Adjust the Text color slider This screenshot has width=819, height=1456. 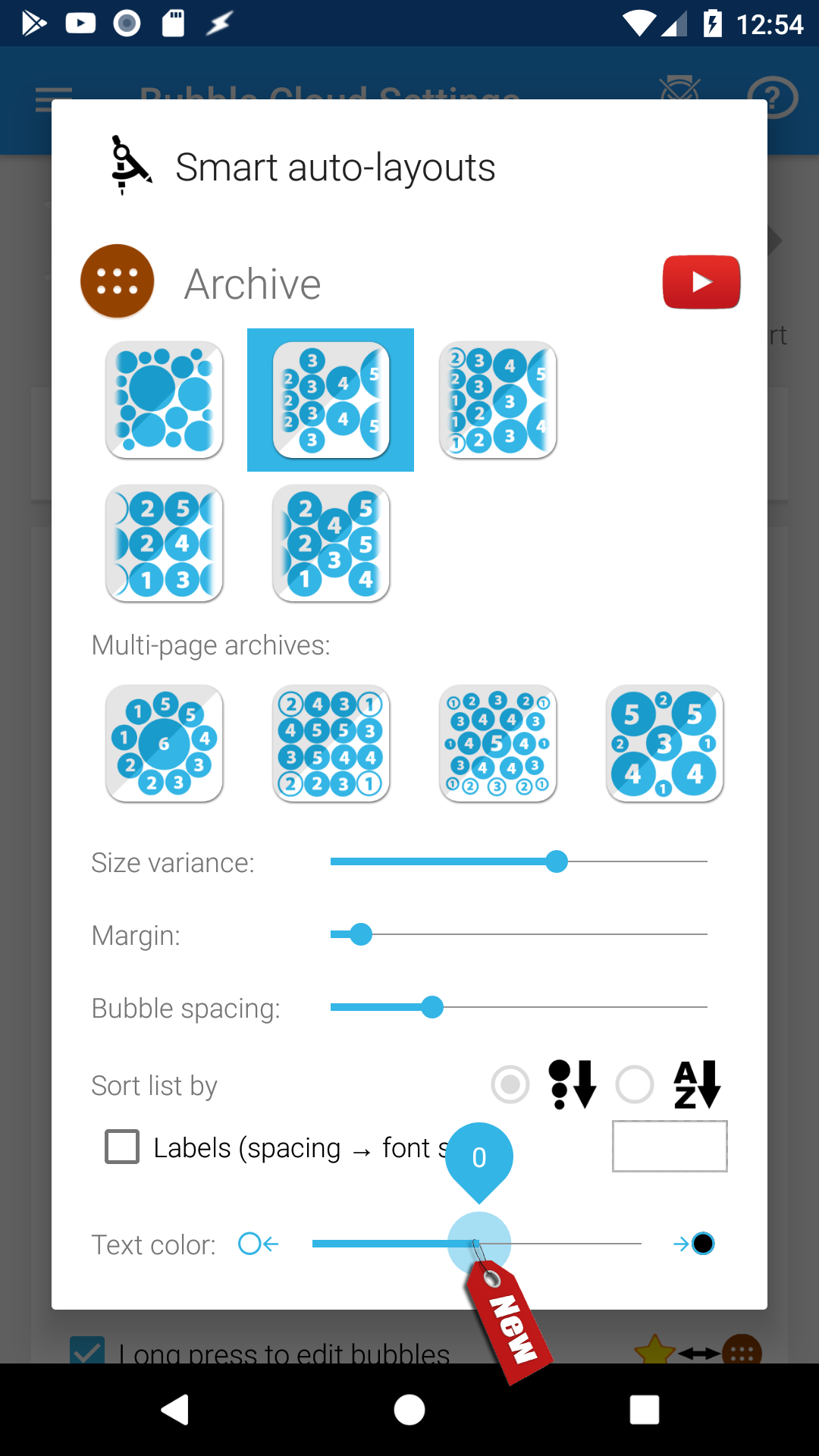(479, 1244)
